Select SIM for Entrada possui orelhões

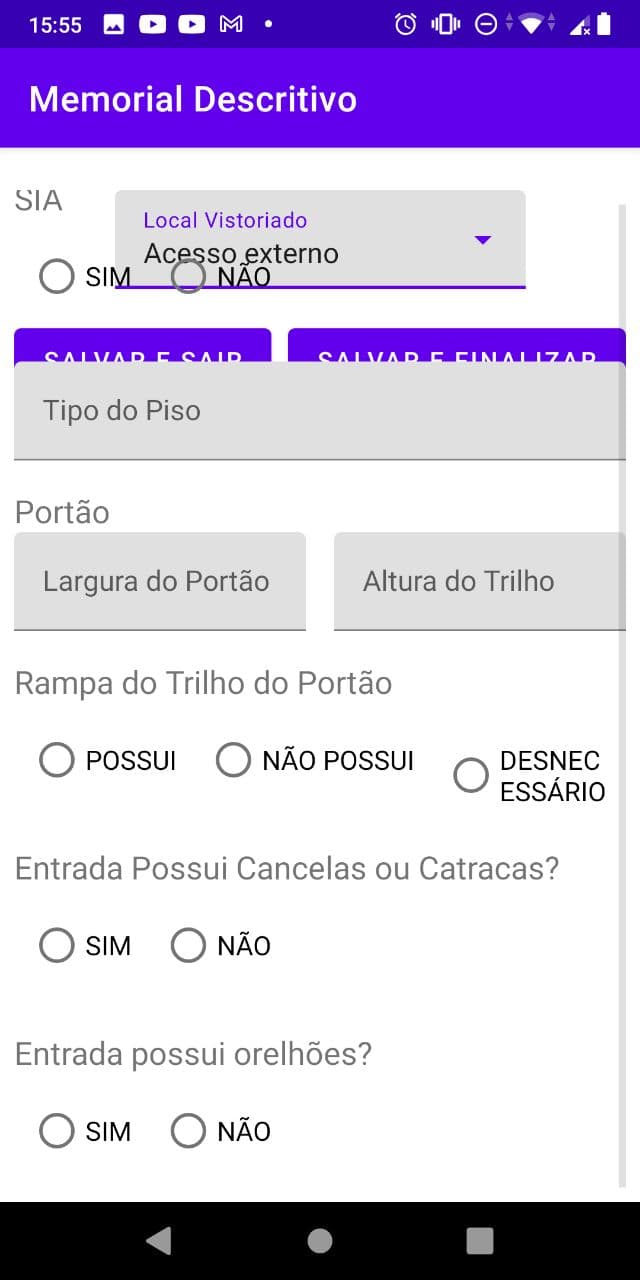(x=57, y=1132)
